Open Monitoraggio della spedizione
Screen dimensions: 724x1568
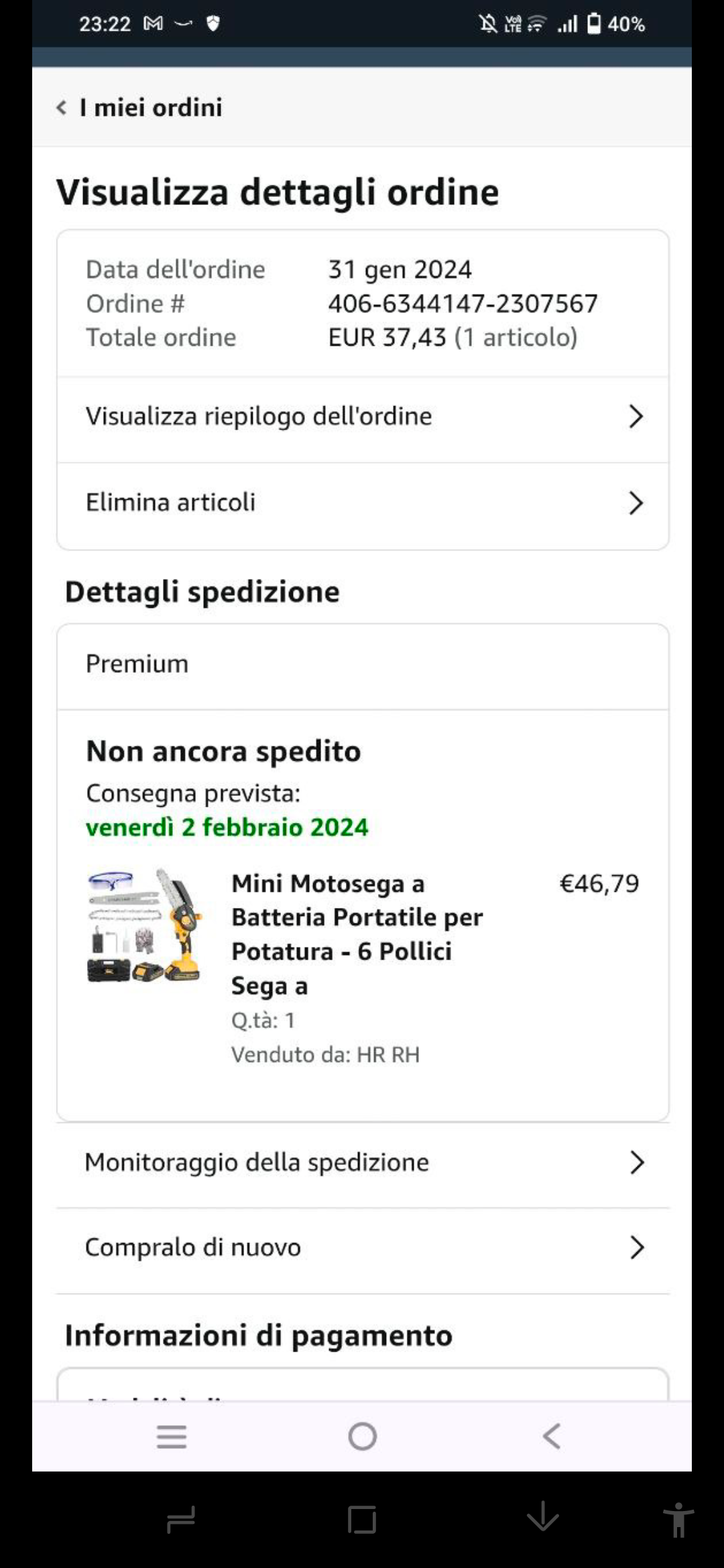[363, 1163]
